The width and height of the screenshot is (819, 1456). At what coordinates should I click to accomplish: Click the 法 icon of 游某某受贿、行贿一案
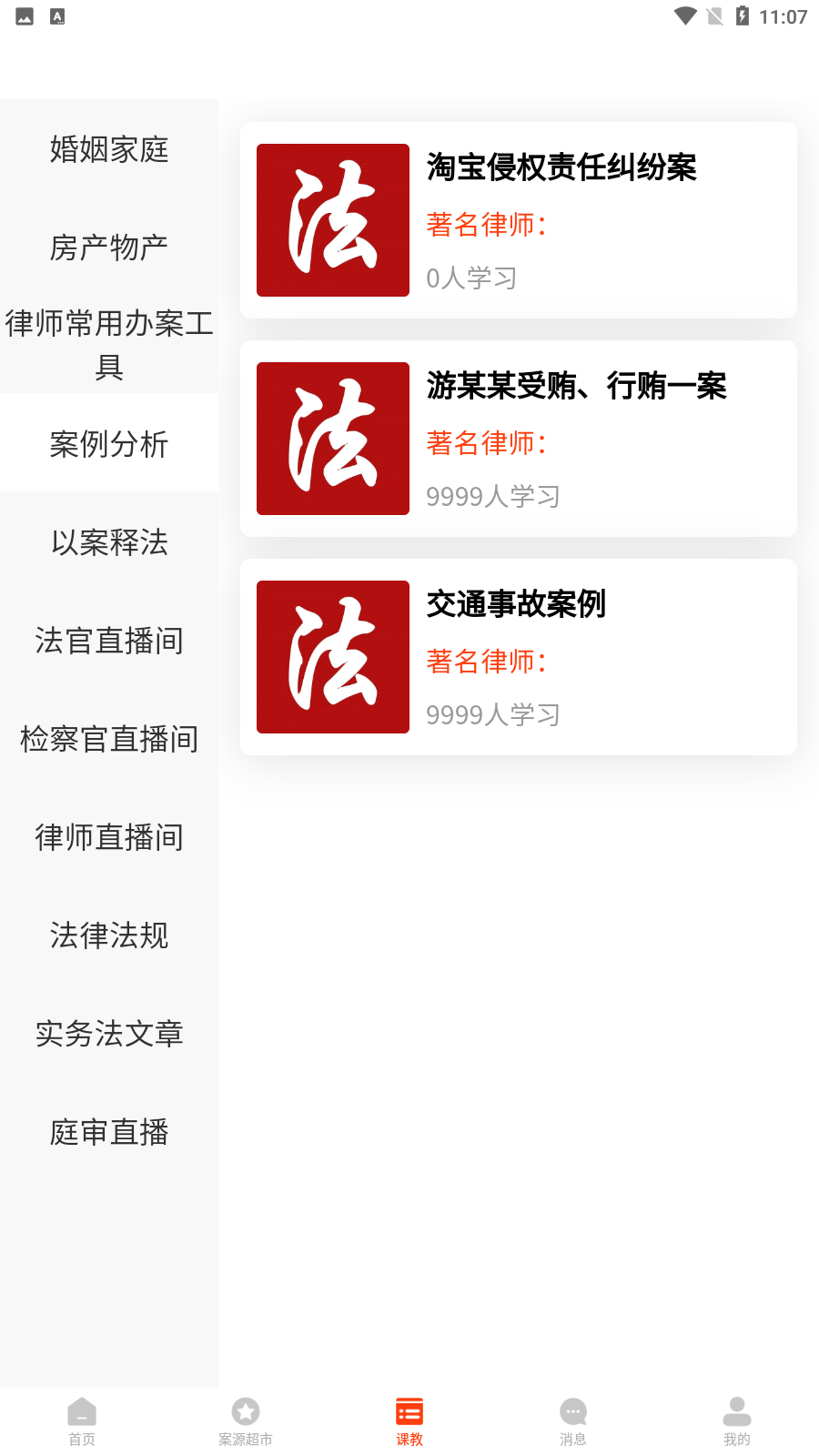[332, 438]
